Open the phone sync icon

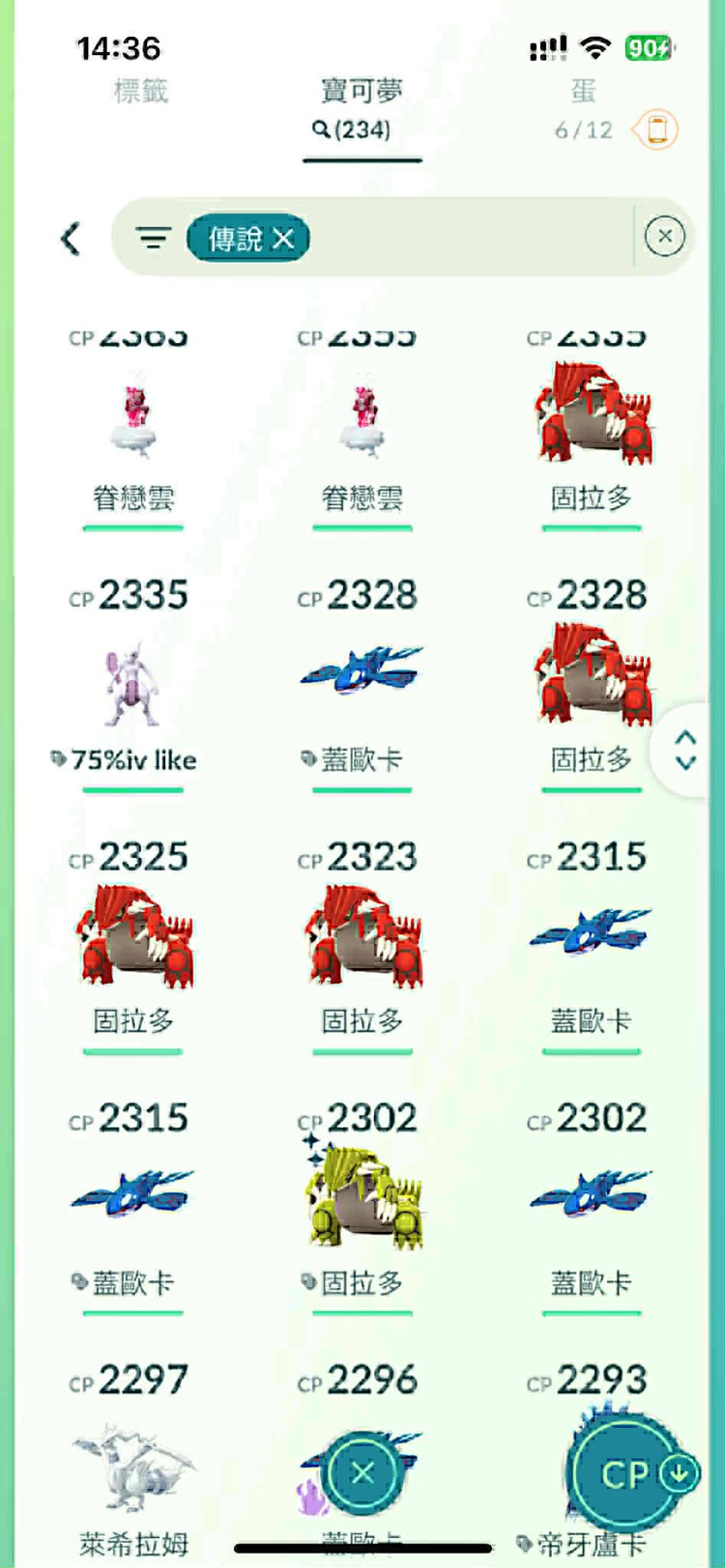point(656,129)
